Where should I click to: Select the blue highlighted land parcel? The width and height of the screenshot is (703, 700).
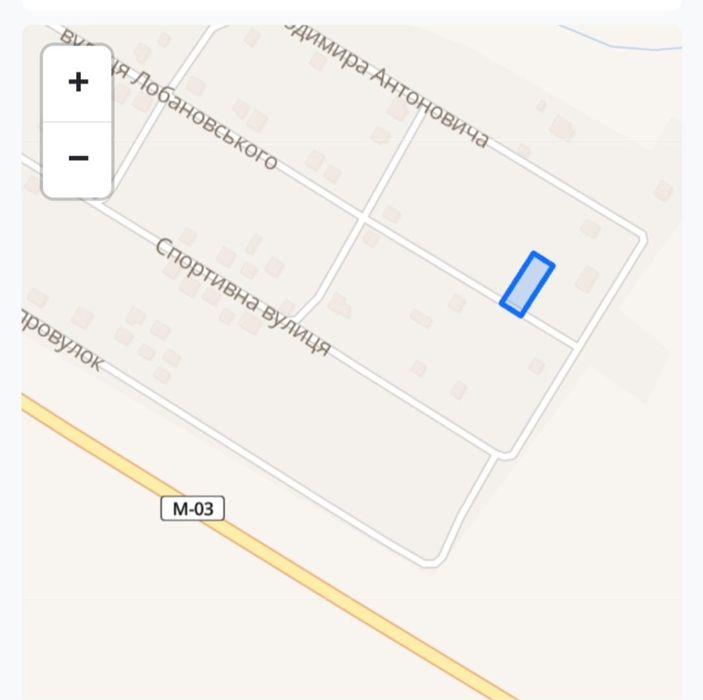[527, 285]
